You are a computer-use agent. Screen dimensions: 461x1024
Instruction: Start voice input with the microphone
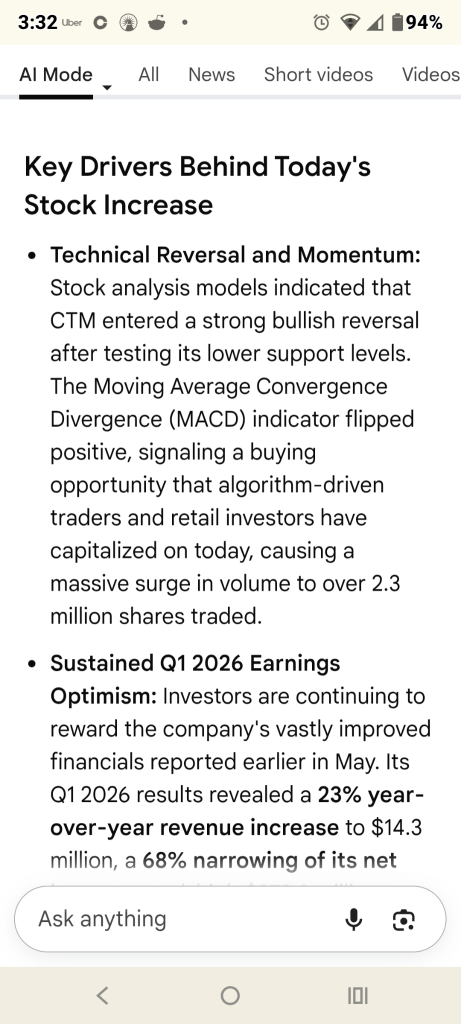[353, 920]
